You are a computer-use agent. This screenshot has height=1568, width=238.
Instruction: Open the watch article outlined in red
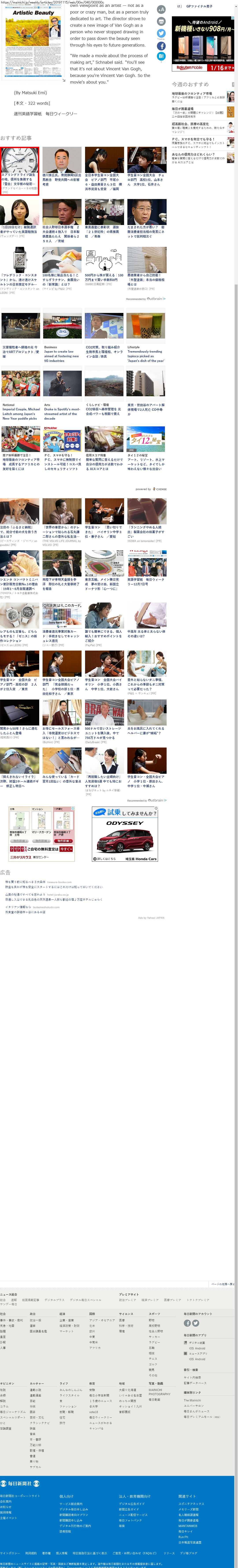[20, 170]
